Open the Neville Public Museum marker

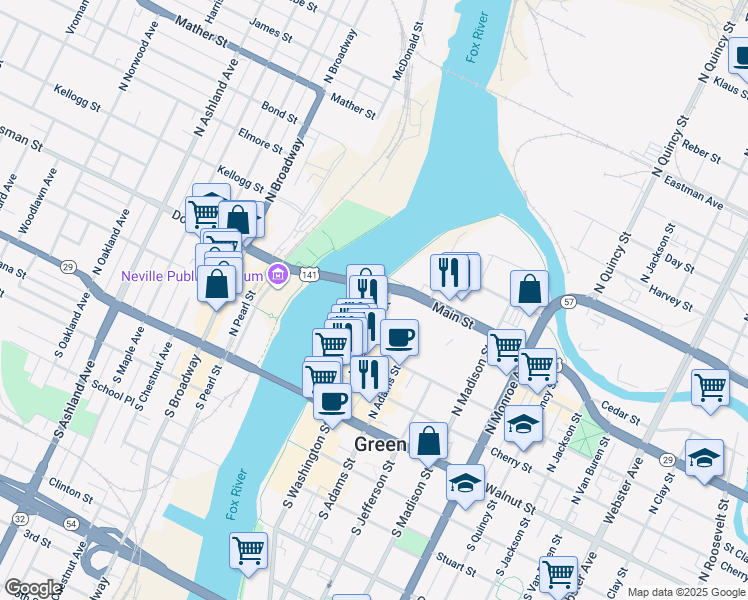click(278, 275)
